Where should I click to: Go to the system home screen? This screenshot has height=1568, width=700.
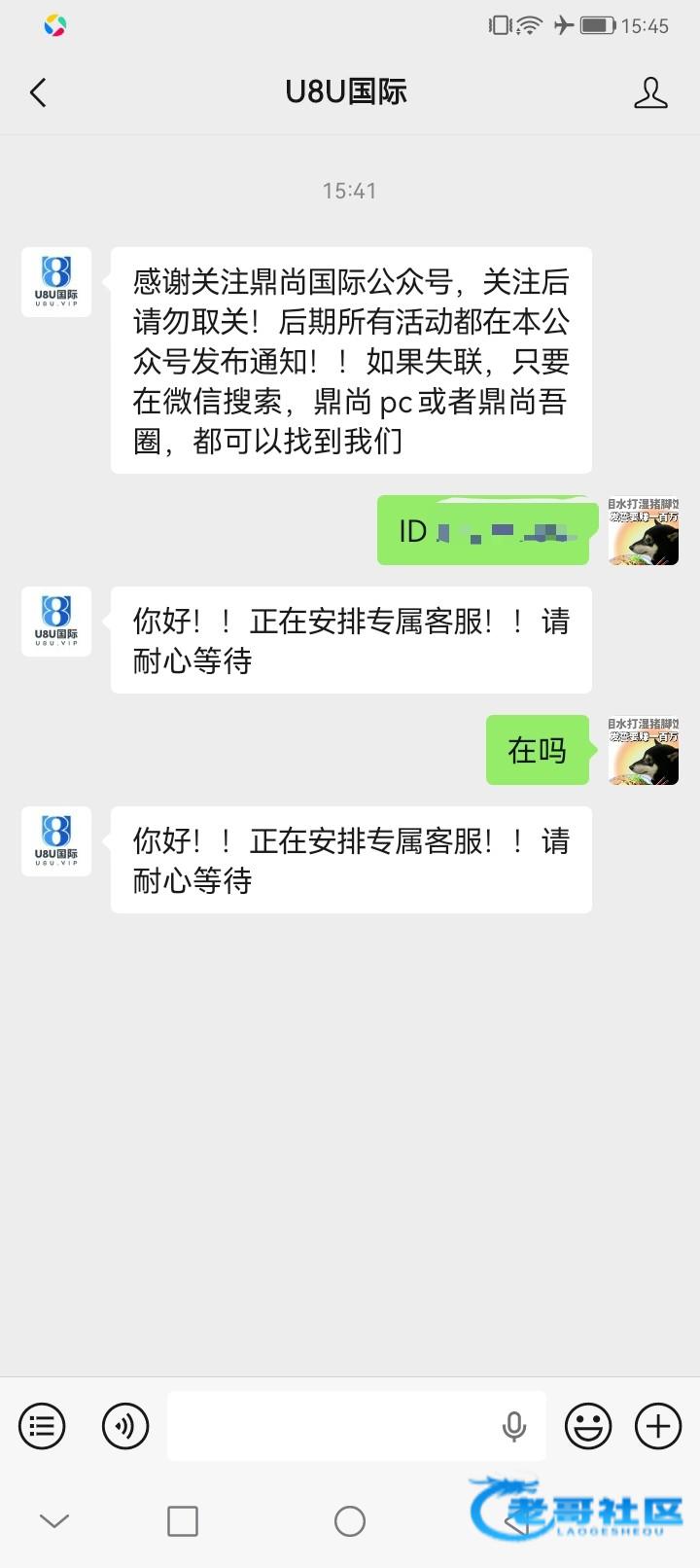350,1520
